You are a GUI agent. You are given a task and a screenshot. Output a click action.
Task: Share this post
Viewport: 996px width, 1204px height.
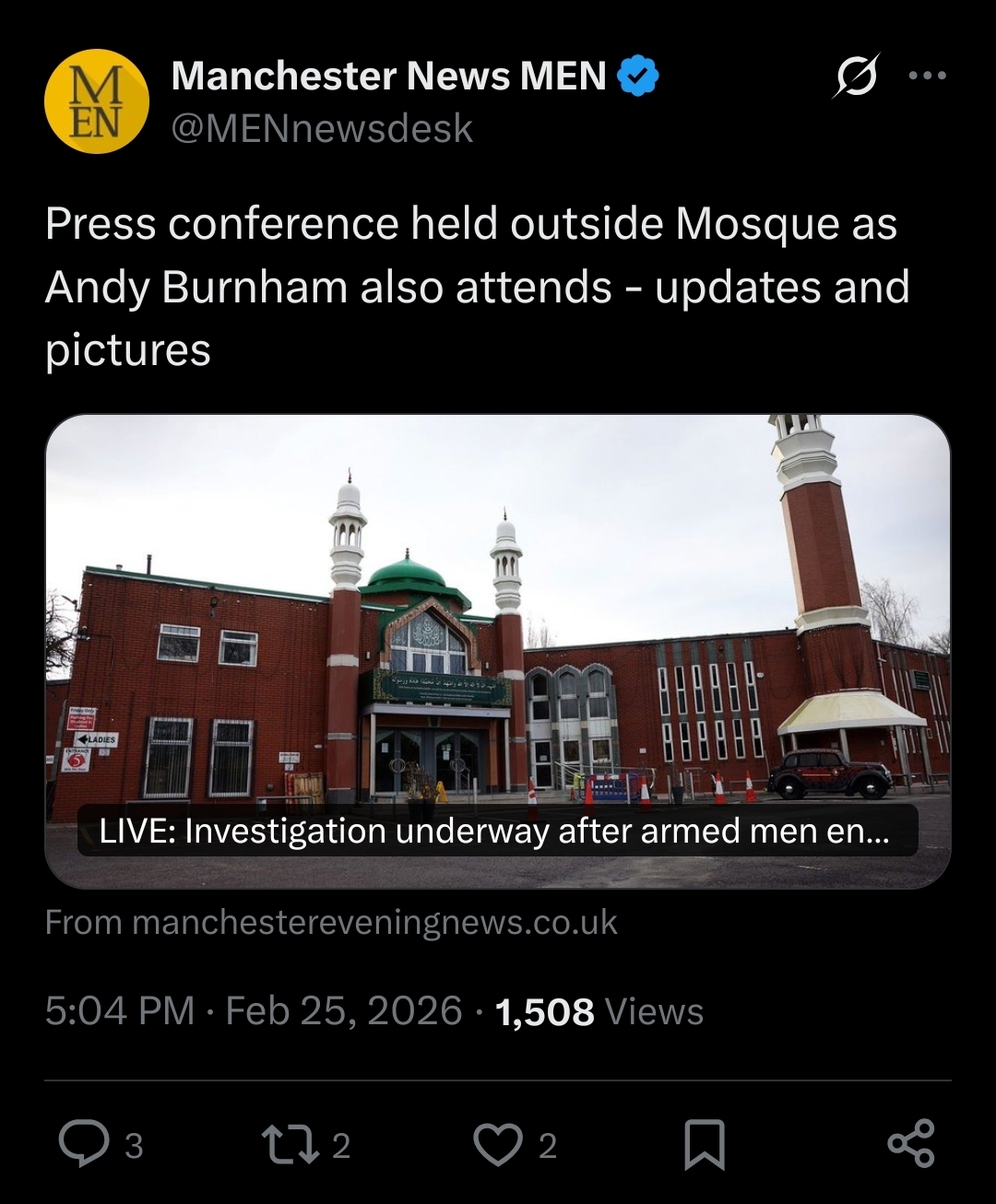911,1144
